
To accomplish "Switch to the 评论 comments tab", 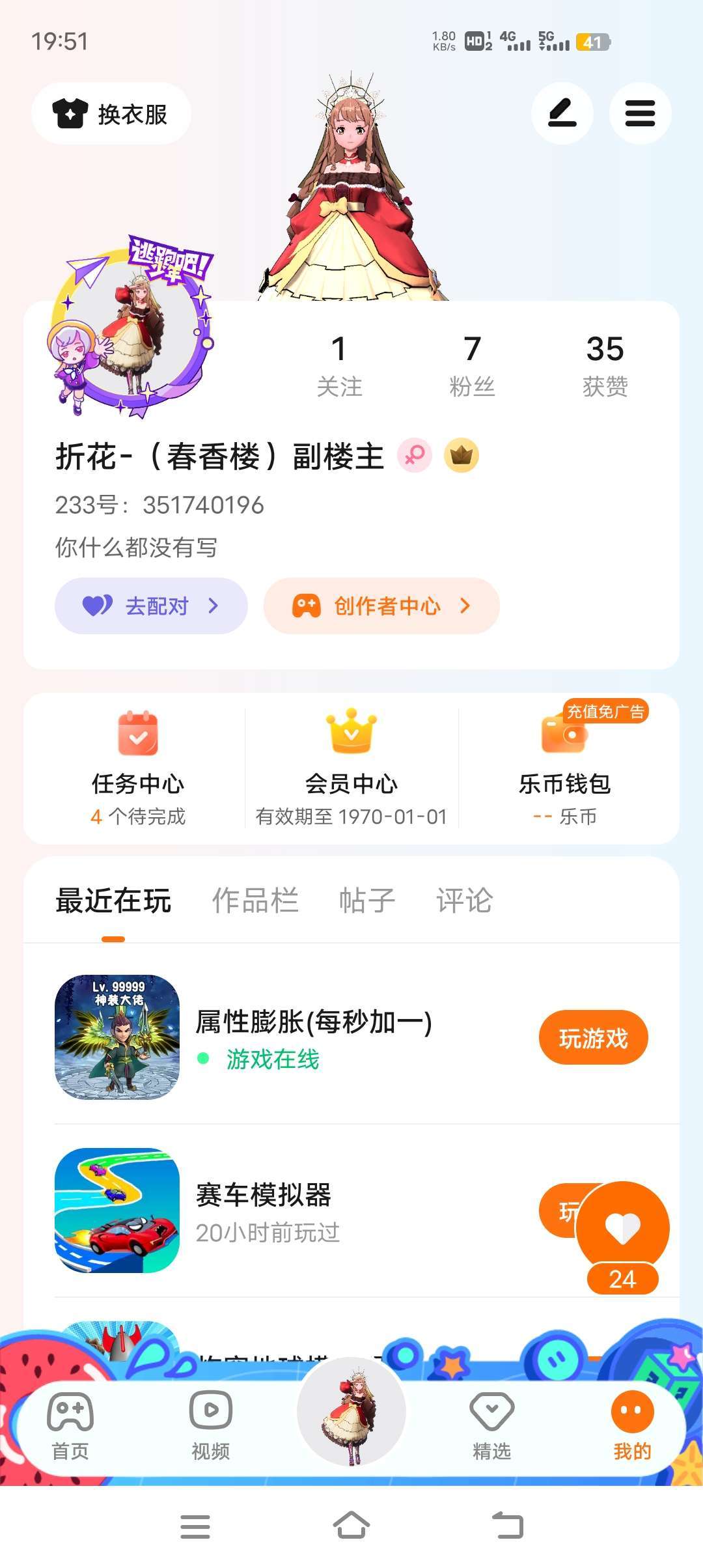I will (x=465, y=901).
